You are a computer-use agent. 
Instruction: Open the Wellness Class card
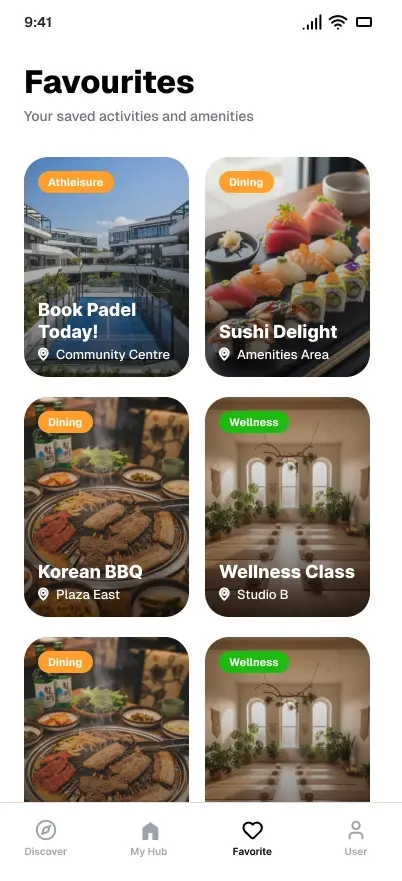(287, 507)
